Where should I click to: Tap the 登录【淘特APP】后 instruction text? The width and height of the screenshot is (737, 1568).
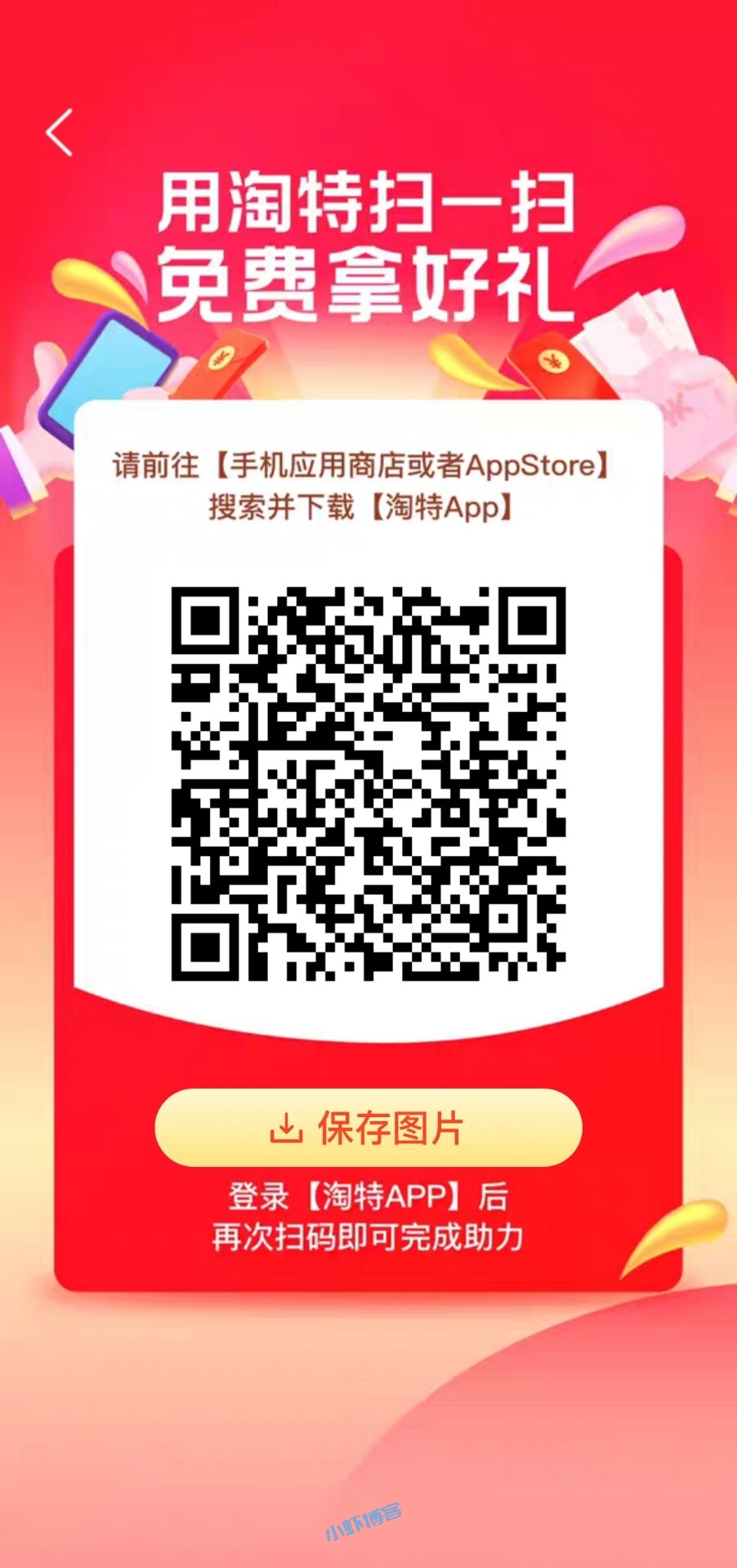tap(368, 1199)
